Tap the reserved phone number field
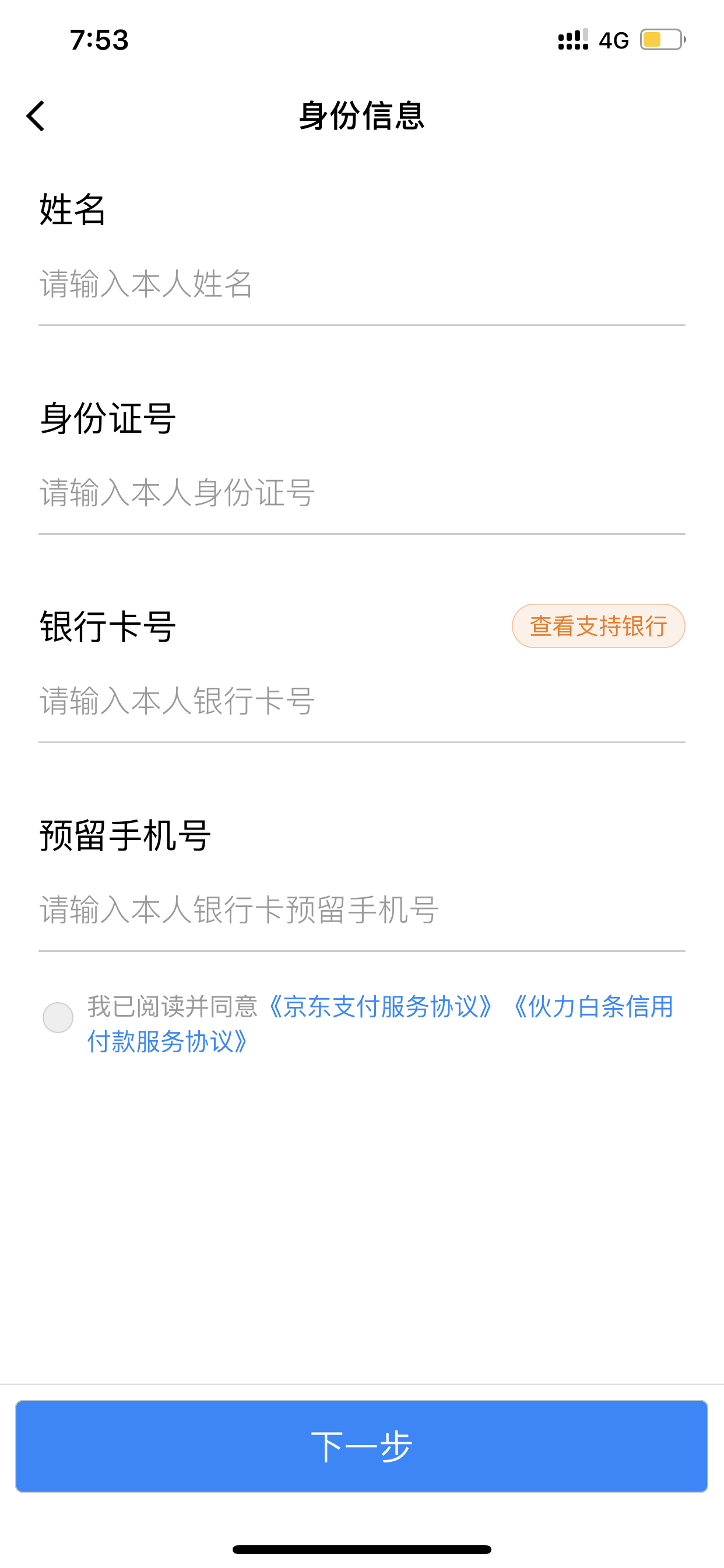Viewport: 724px width, 1568px height. point(362,910)
